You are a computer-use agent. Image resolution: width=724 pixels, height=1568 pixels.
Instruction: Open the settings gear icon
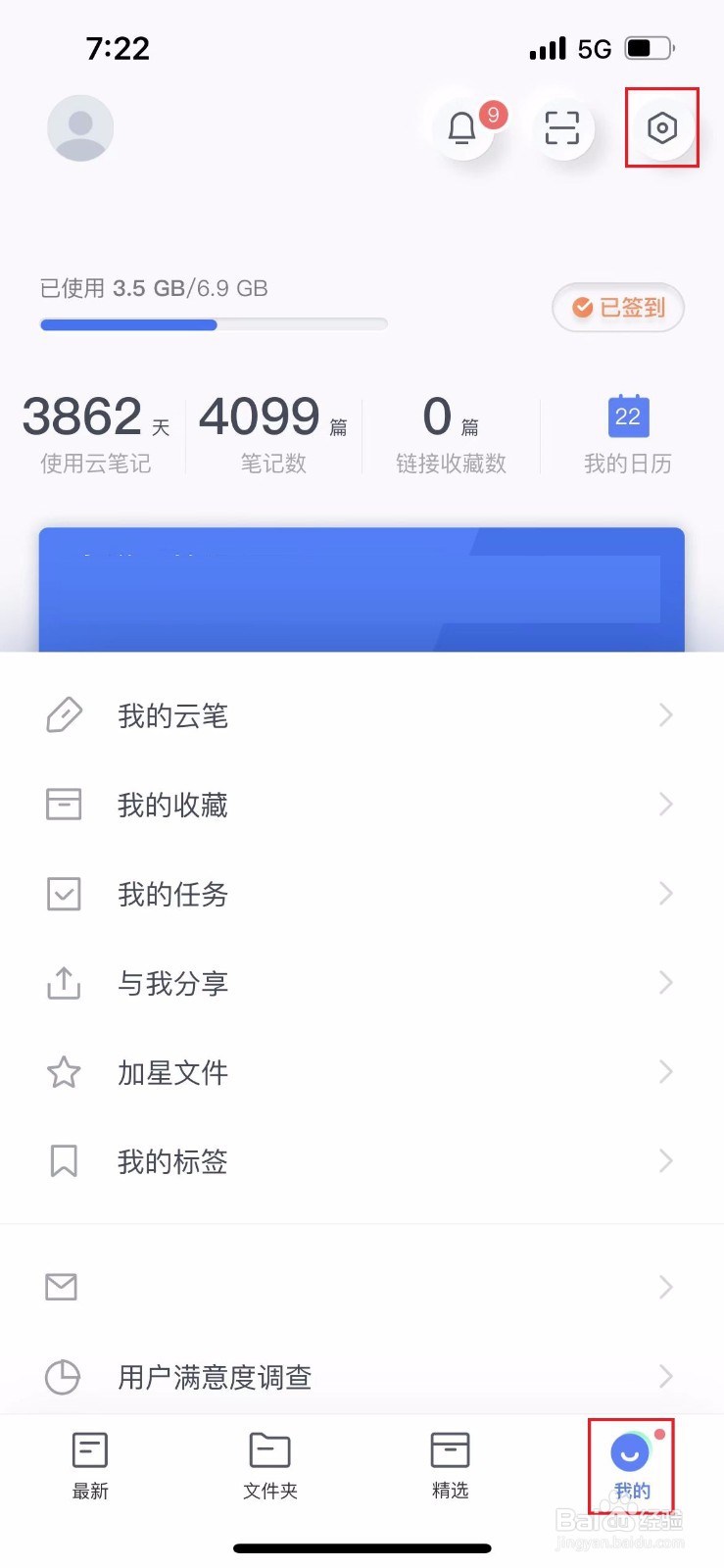coord(662,128)
